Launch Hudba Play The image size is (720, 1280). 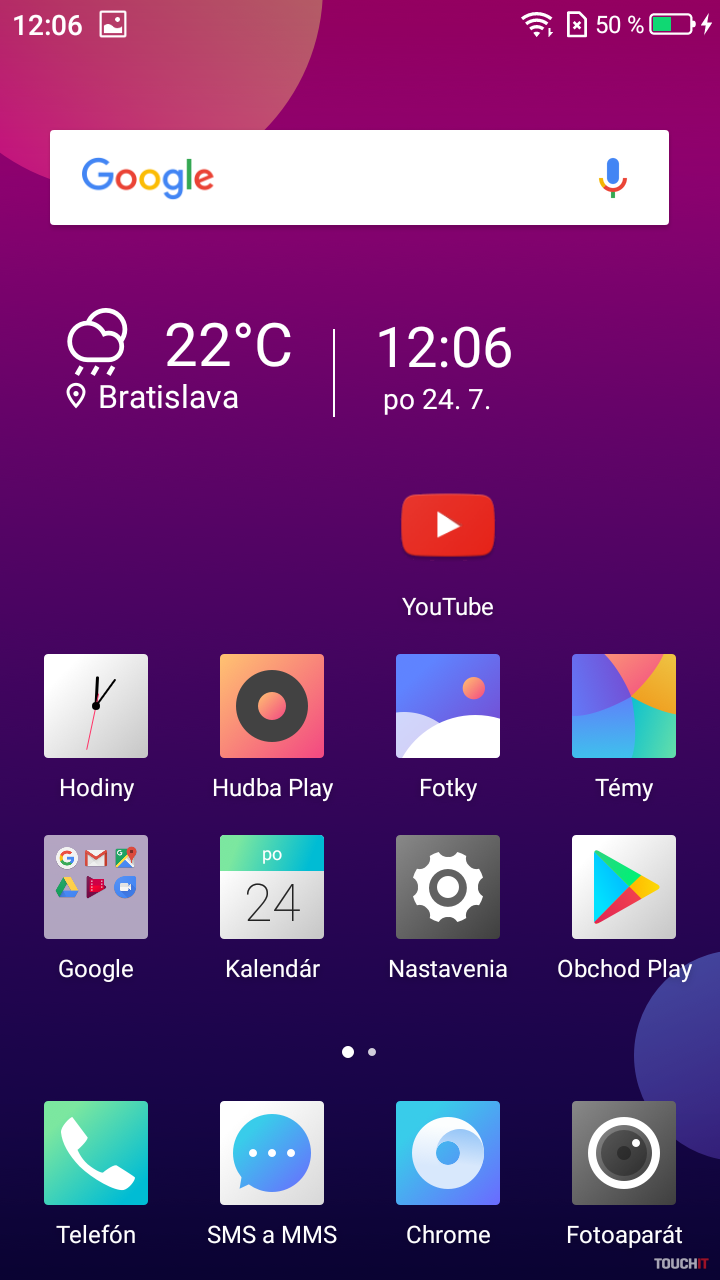[x=272, y=706]
